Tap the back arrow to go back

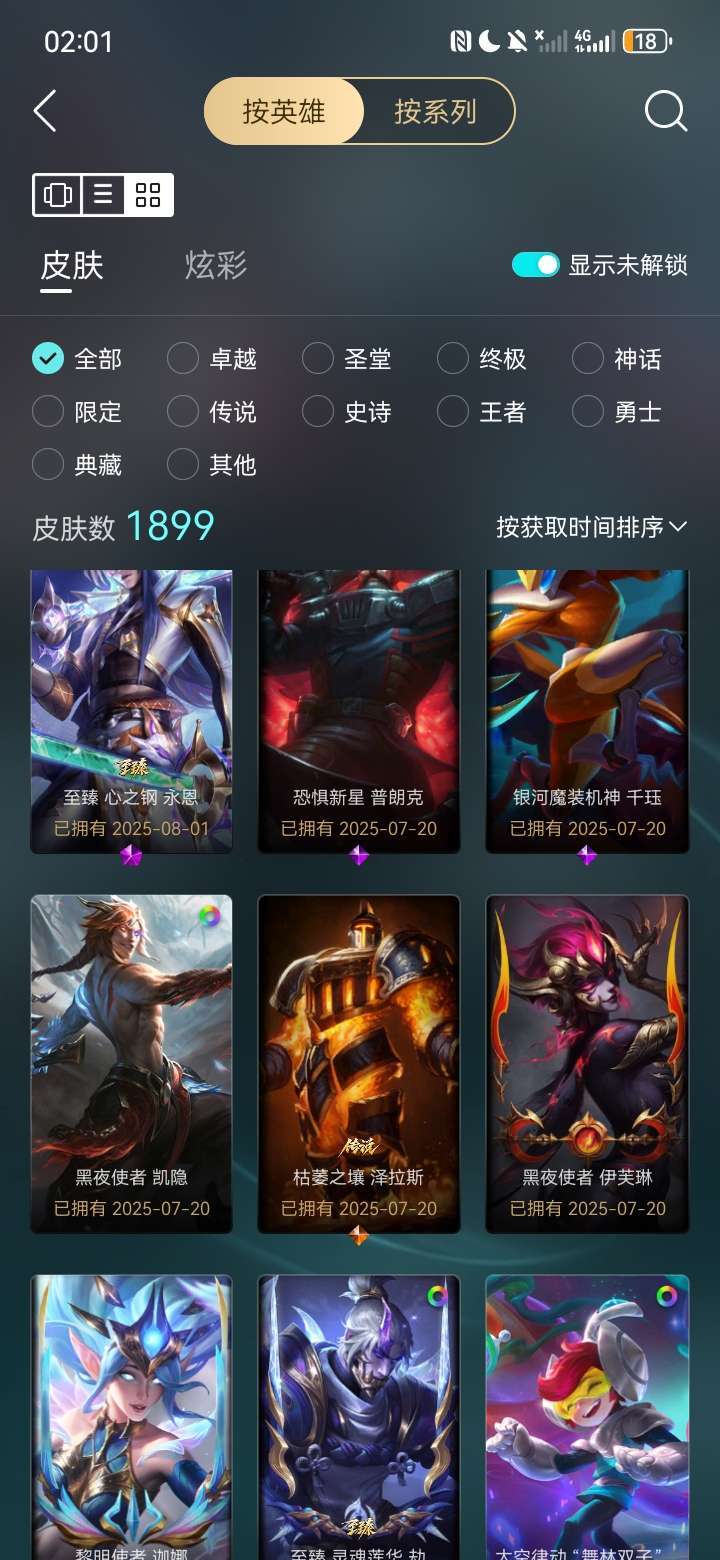(45, 112)
